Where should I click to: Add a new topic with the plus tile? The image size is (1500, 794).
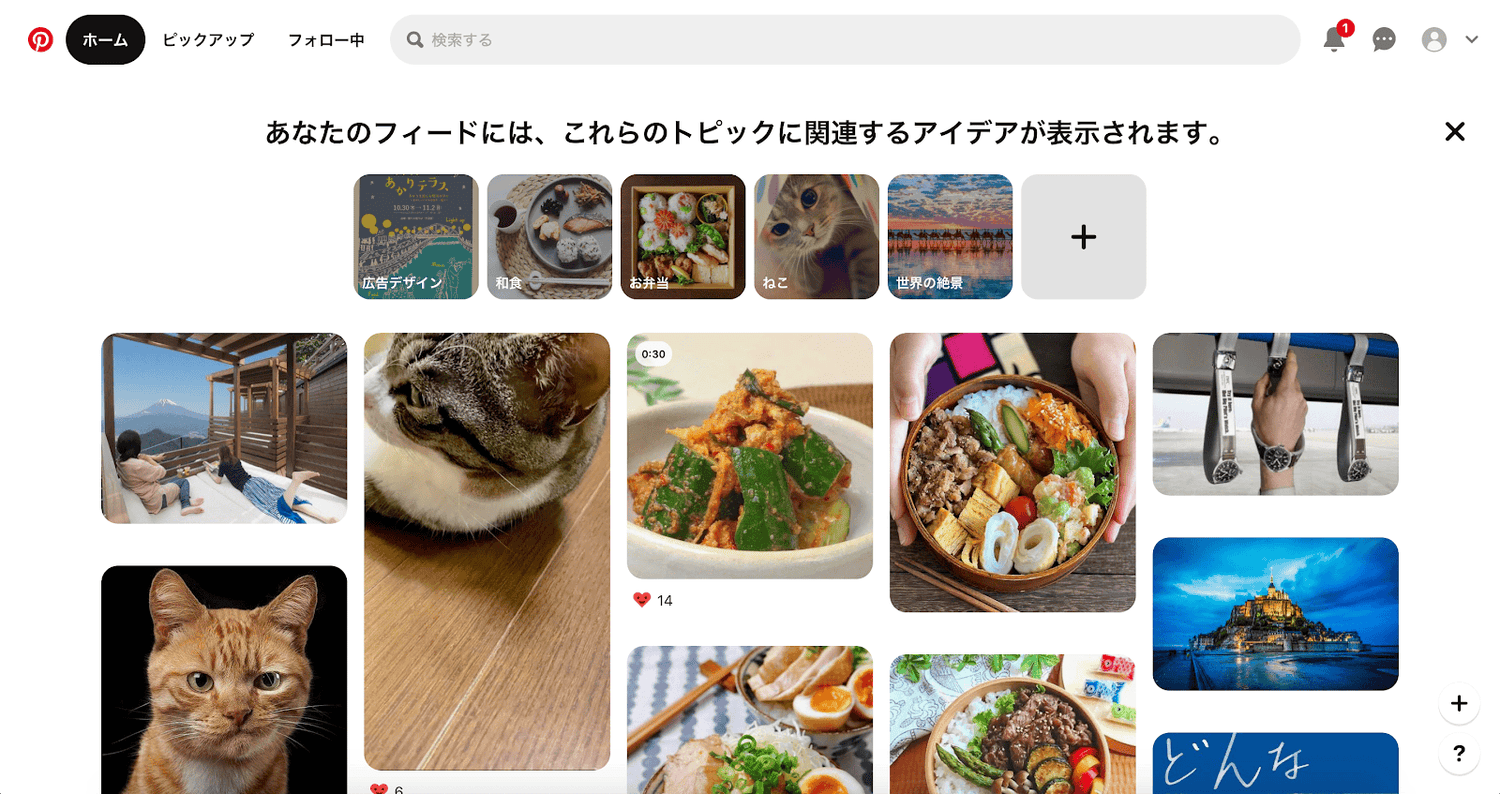coord(1083,237)
